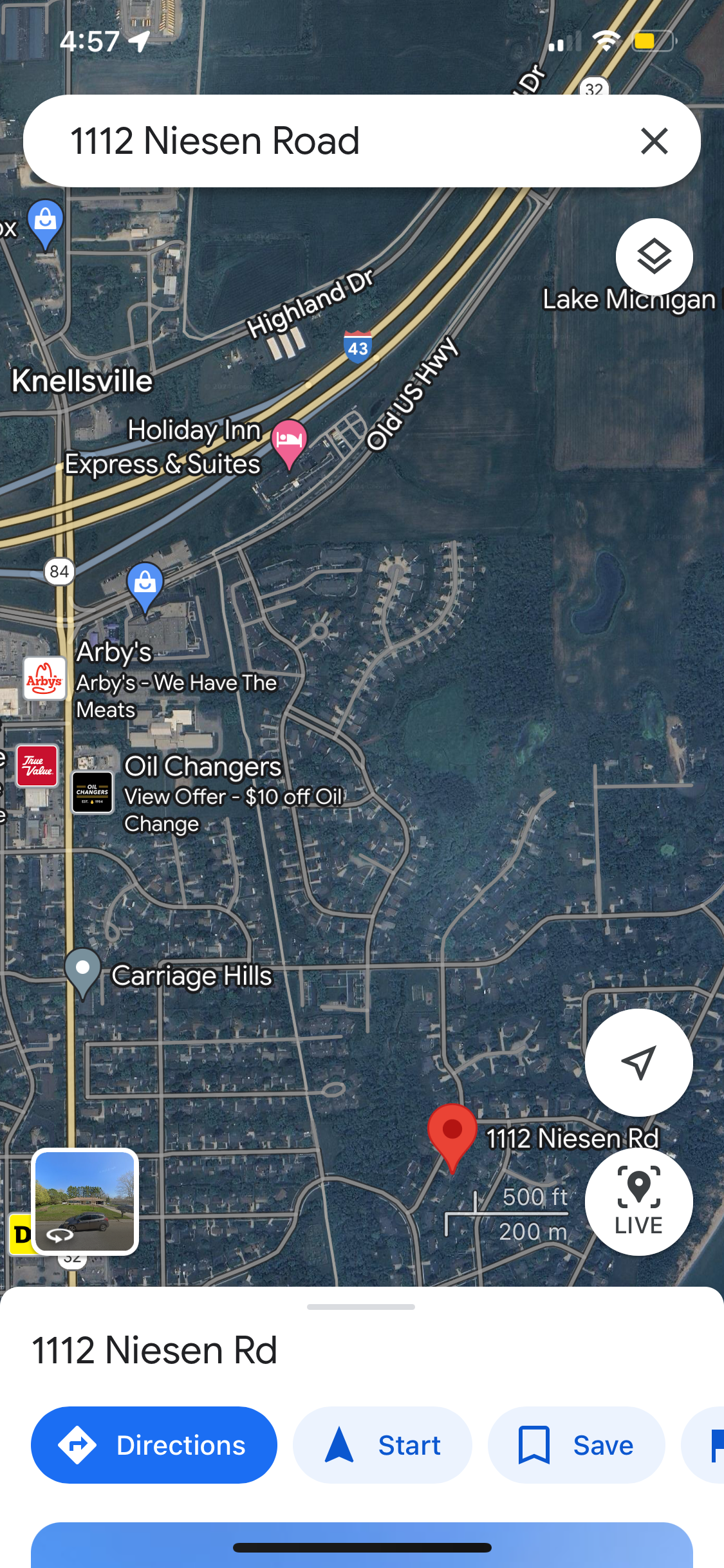The width and height of the screenshot is (724, 1568).
Task: Open the map layers selector
Action: (654, 257)
